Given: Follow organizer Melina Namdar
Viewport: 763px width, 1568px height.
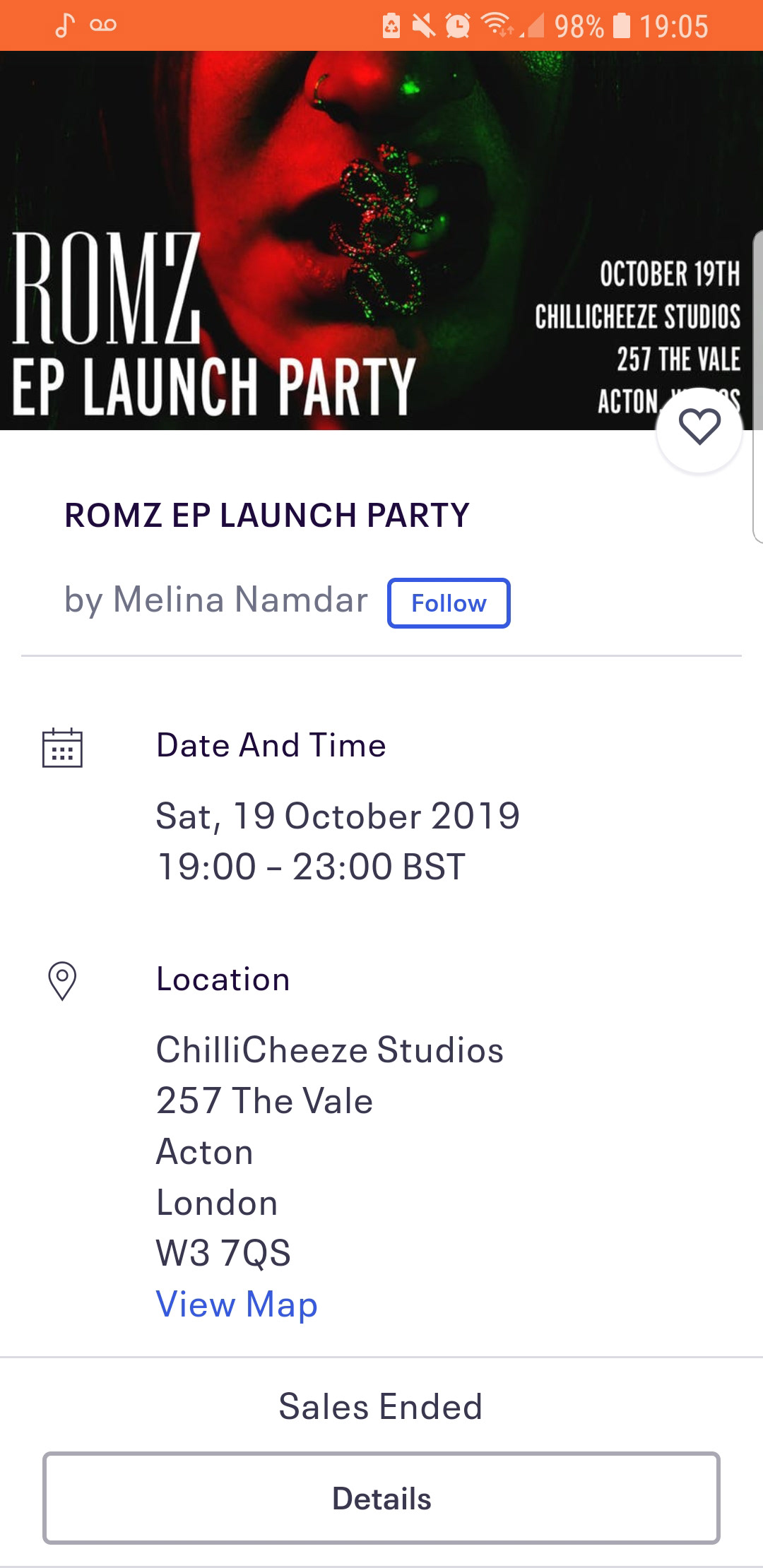Looking at the screenshot, I should coord(449,603).
